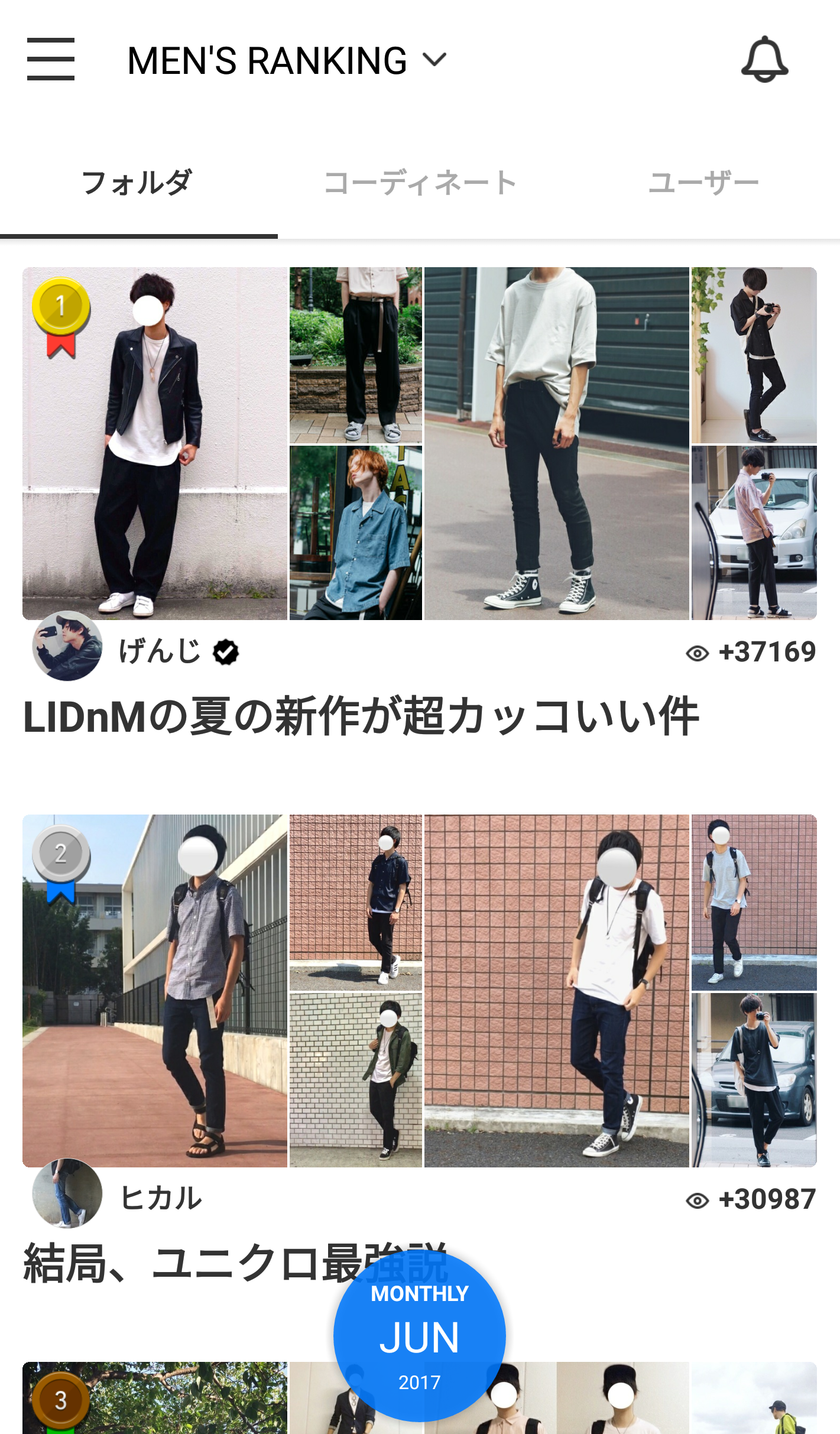
Task: Open folder 結局、ユニクロ最強説
Action: pos(235,1263)
